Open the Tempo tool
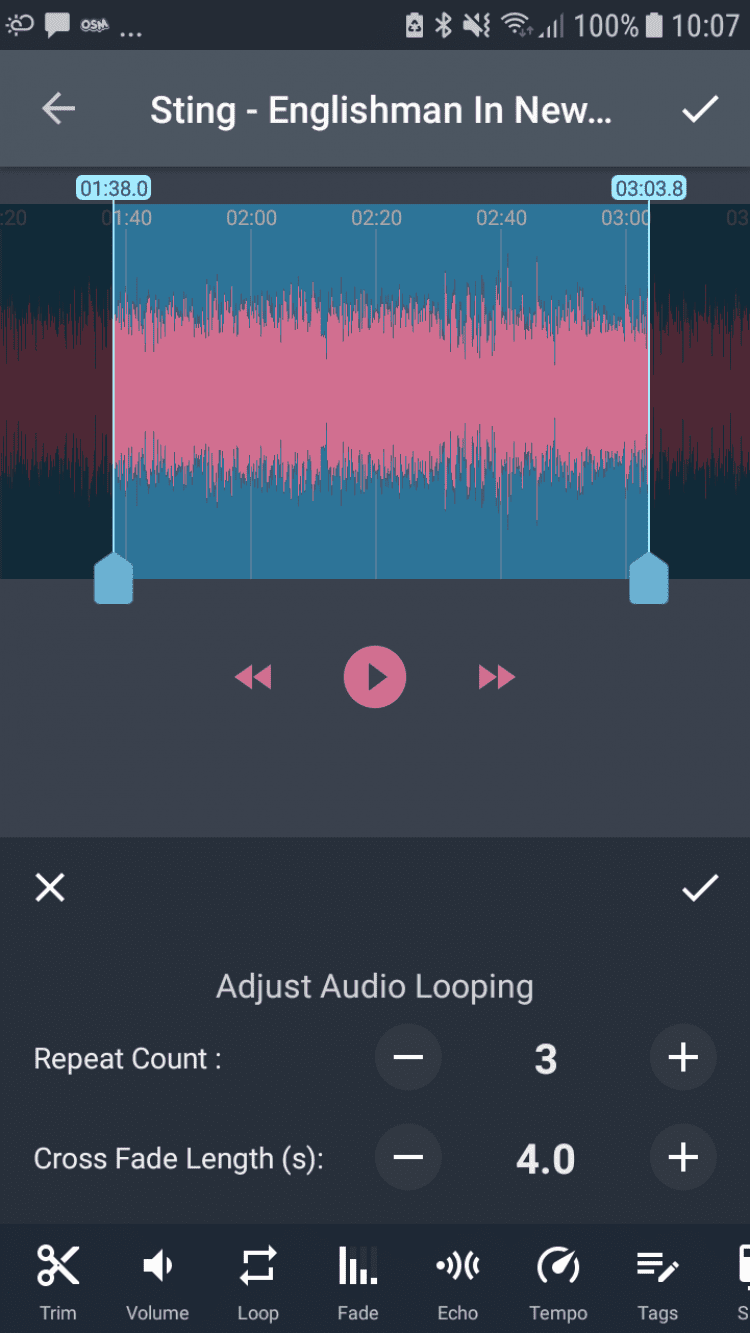The width and height of the screenshot is (750, 1333). pyautogui.click(x=558, y=1281)
